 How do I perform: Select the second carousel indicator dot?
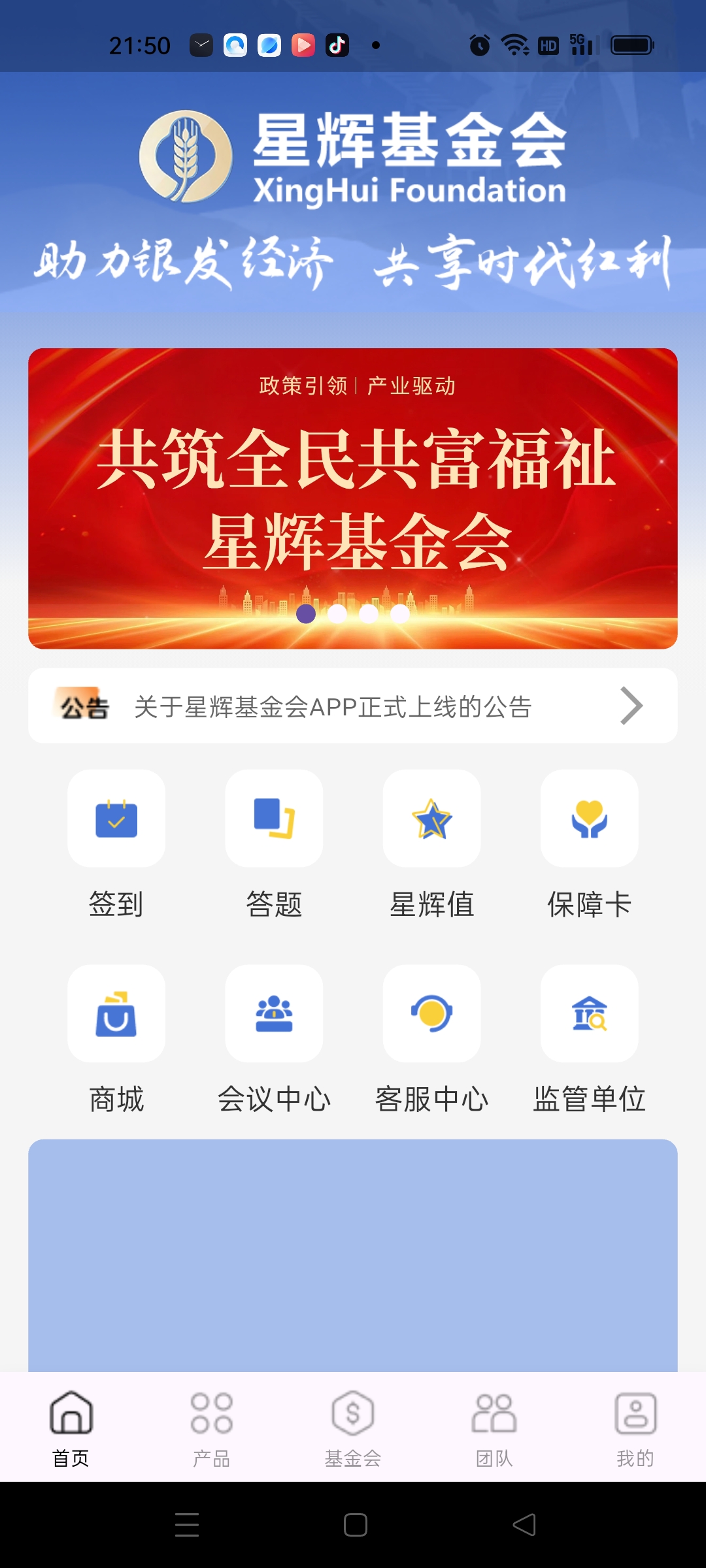[x=337, y=615]
